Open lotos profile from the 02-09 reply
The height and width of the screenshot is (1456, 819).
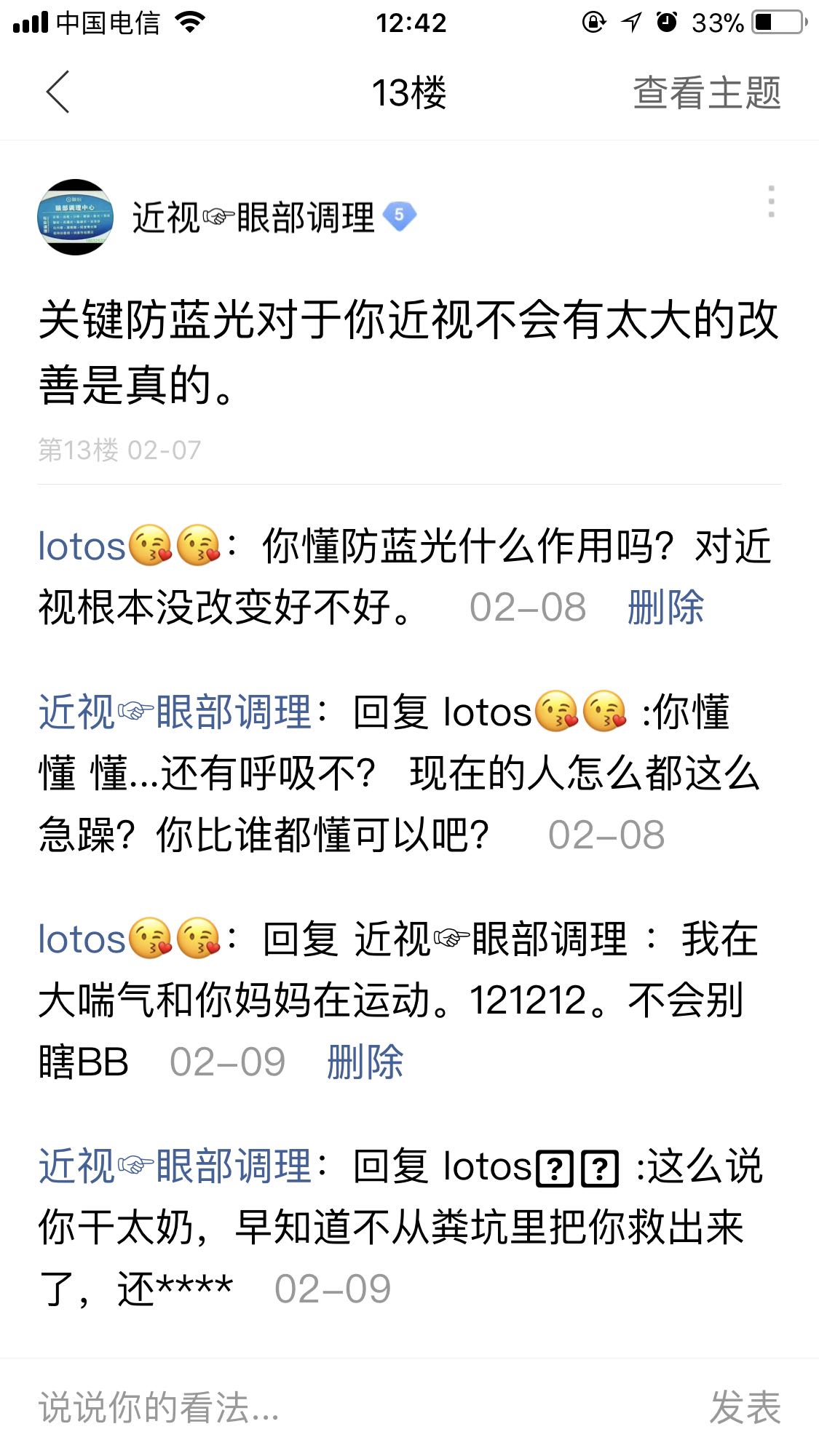coord(82,939)
